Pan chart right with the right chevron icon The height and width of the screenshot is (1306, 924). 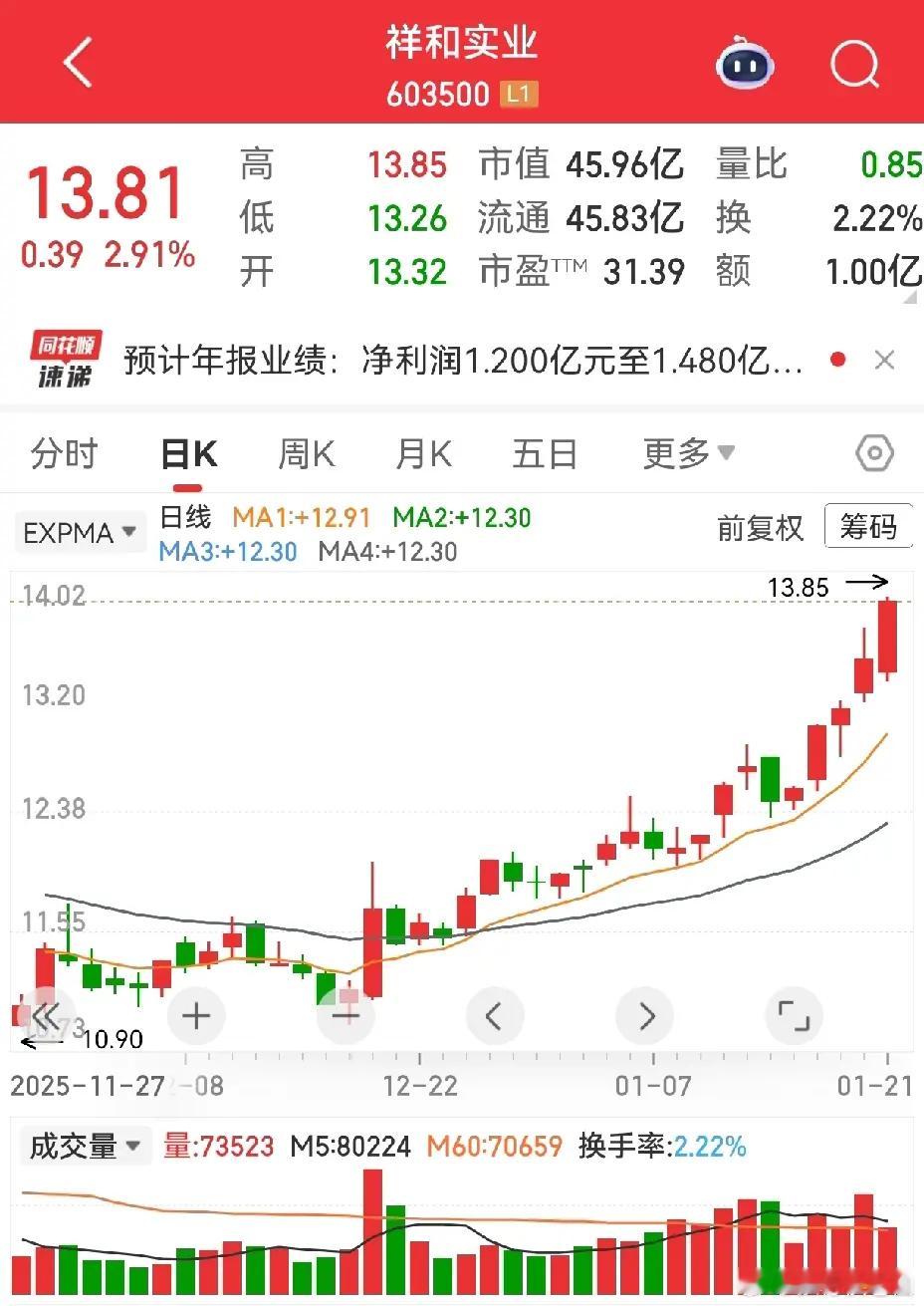tap(644, 1015)
